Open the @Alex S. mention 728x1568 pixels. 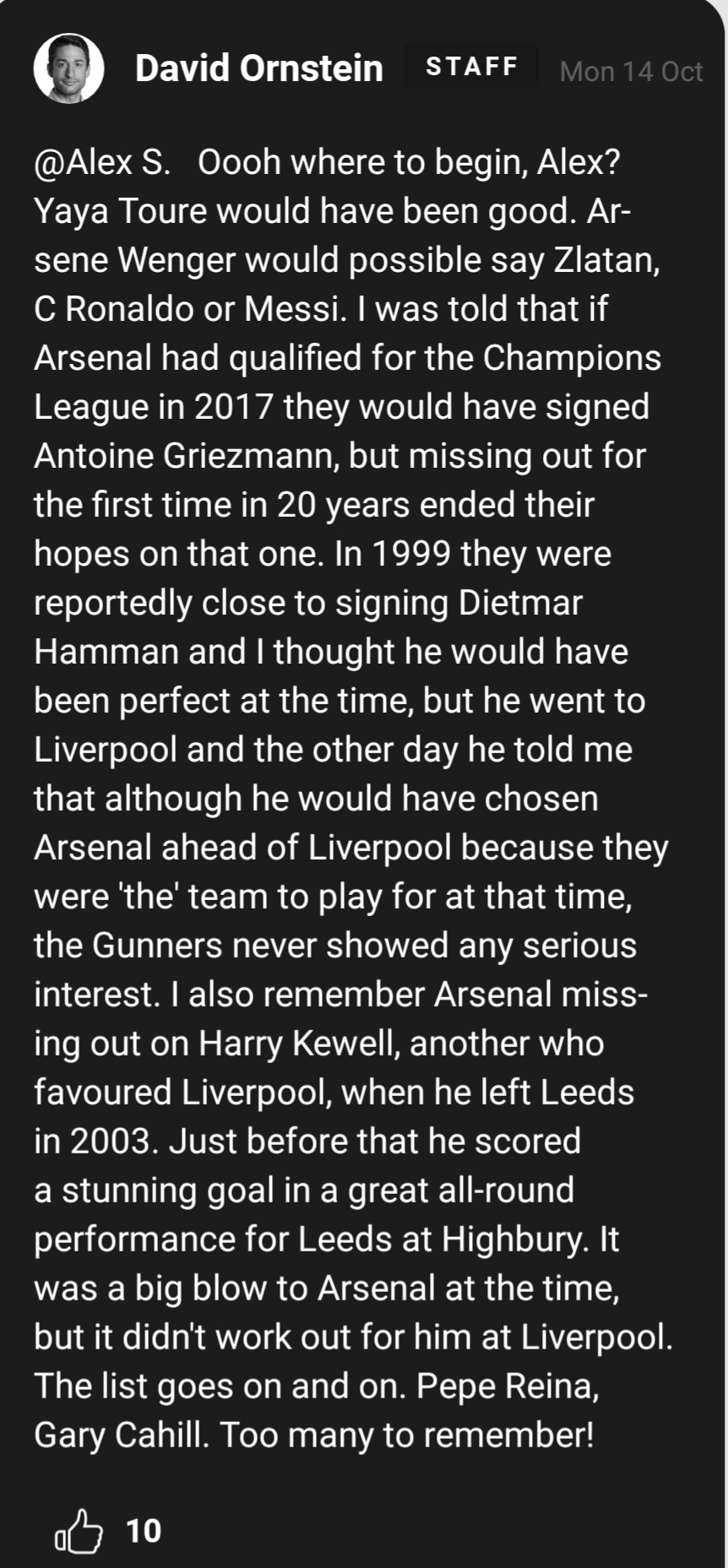tap(102, 161)
